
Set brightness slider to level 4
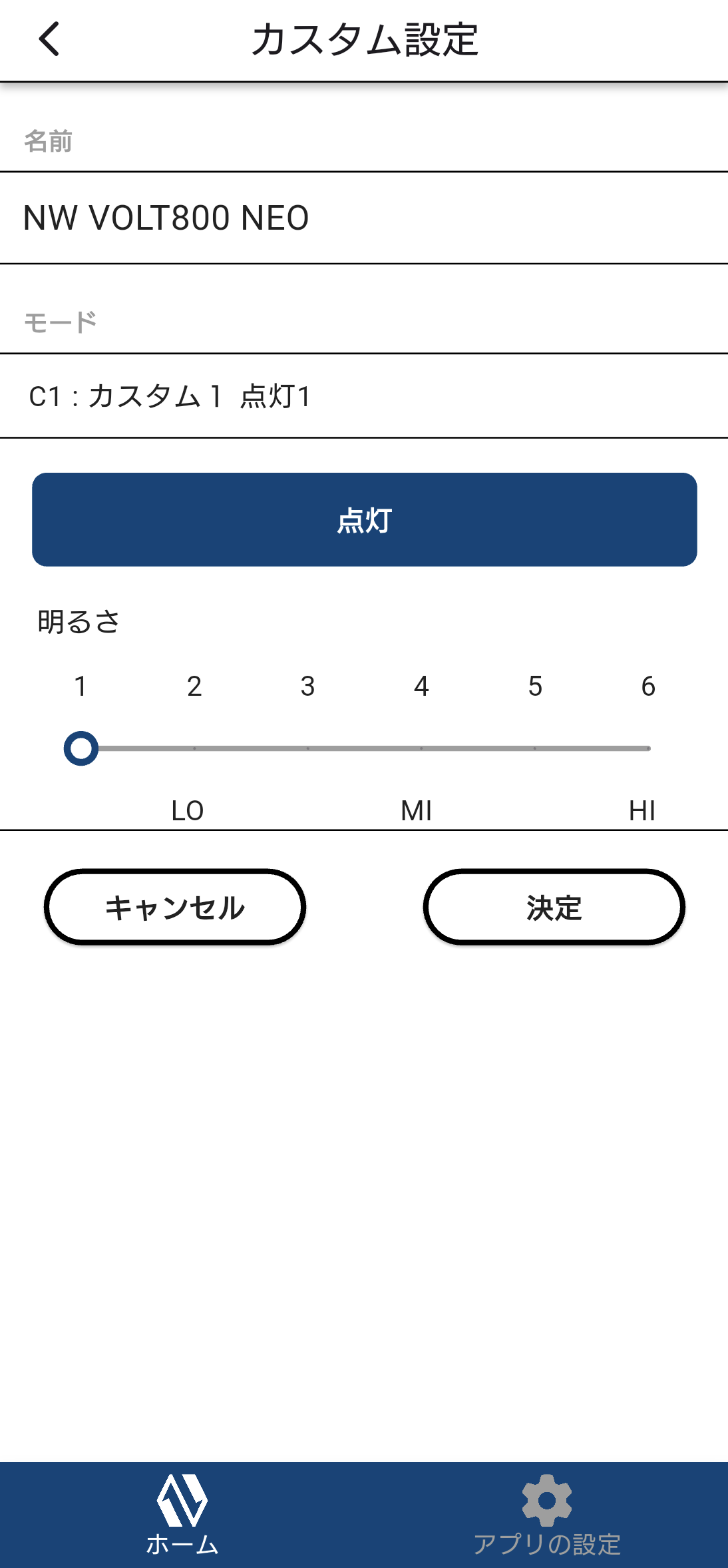pos(421,748)
